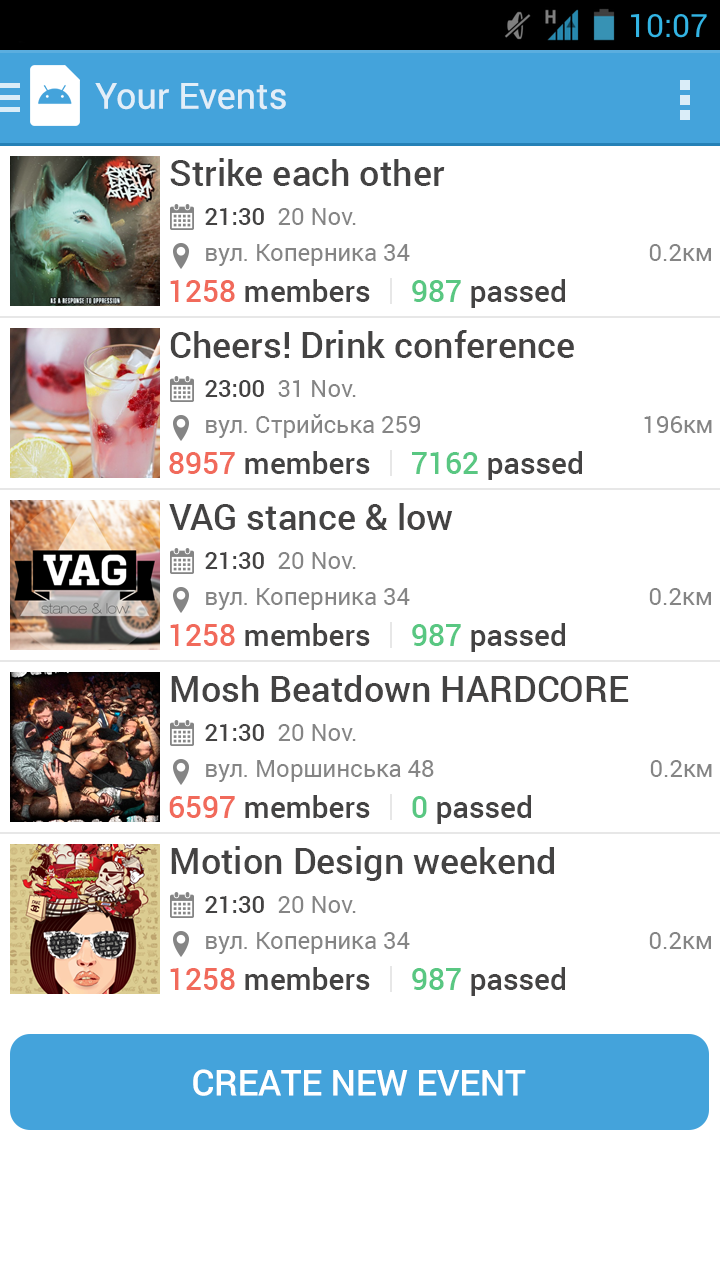Open the Strike each other event

(360, 232)
